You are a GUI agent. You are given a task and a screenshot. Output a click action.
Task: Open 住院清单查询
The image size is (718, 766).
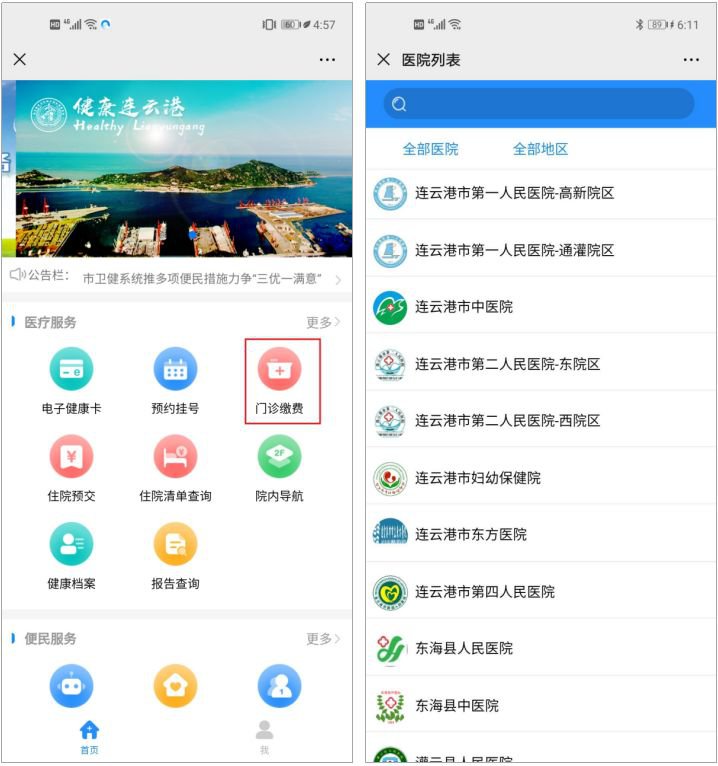[175, 468]
